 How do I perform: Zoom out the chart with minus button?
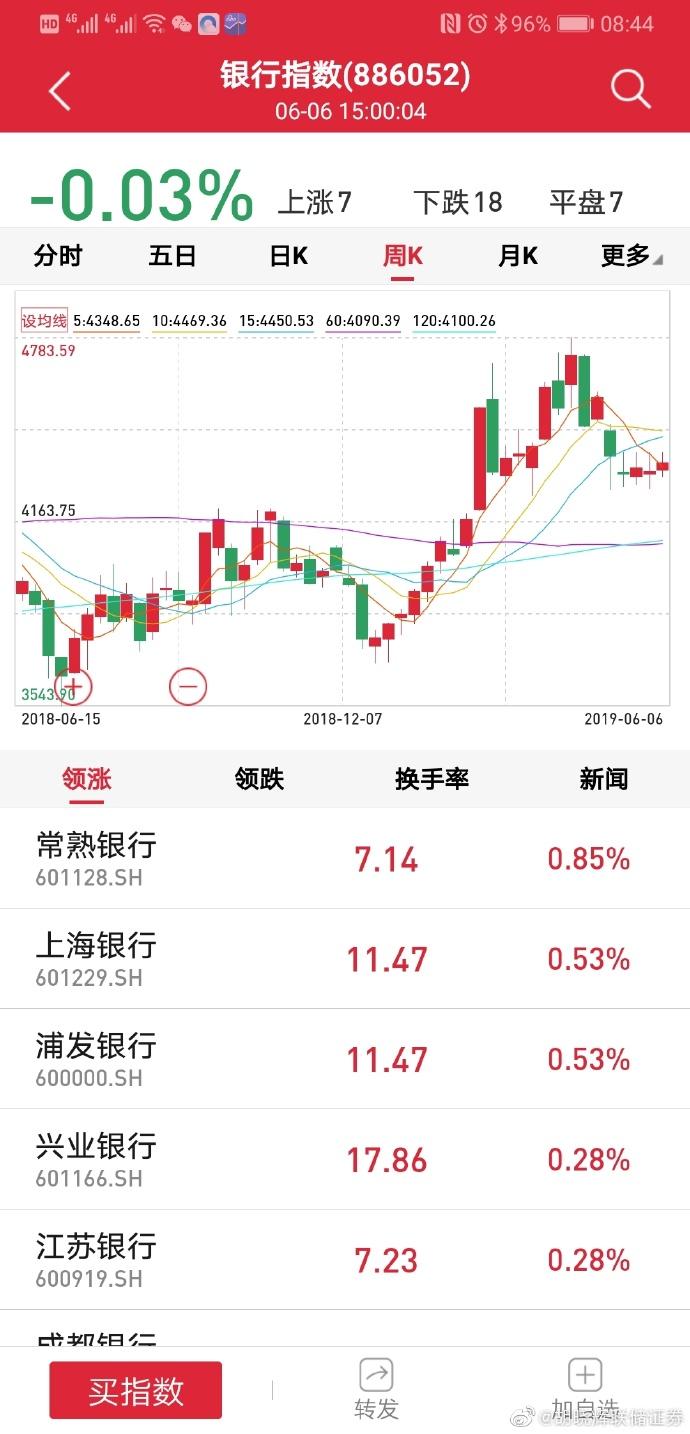pyautogui.click(x=188, y=687)
